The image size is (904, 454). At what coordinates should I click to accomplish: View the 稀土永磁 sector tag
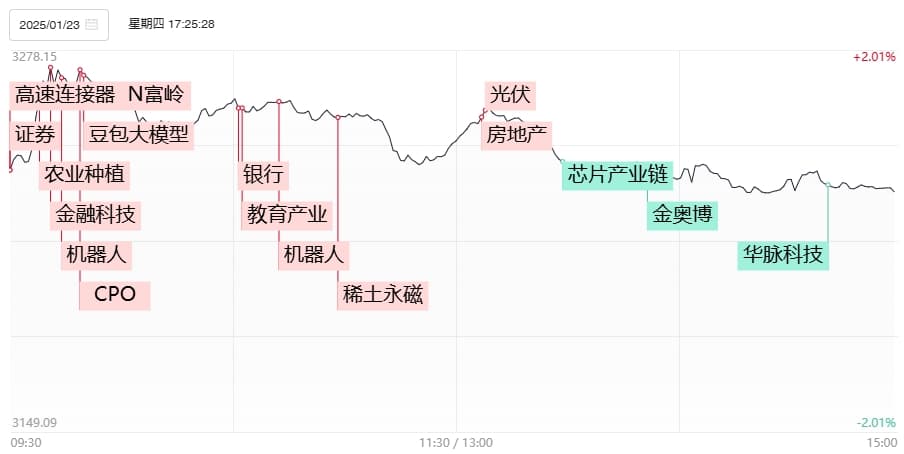tap(383, 295)
